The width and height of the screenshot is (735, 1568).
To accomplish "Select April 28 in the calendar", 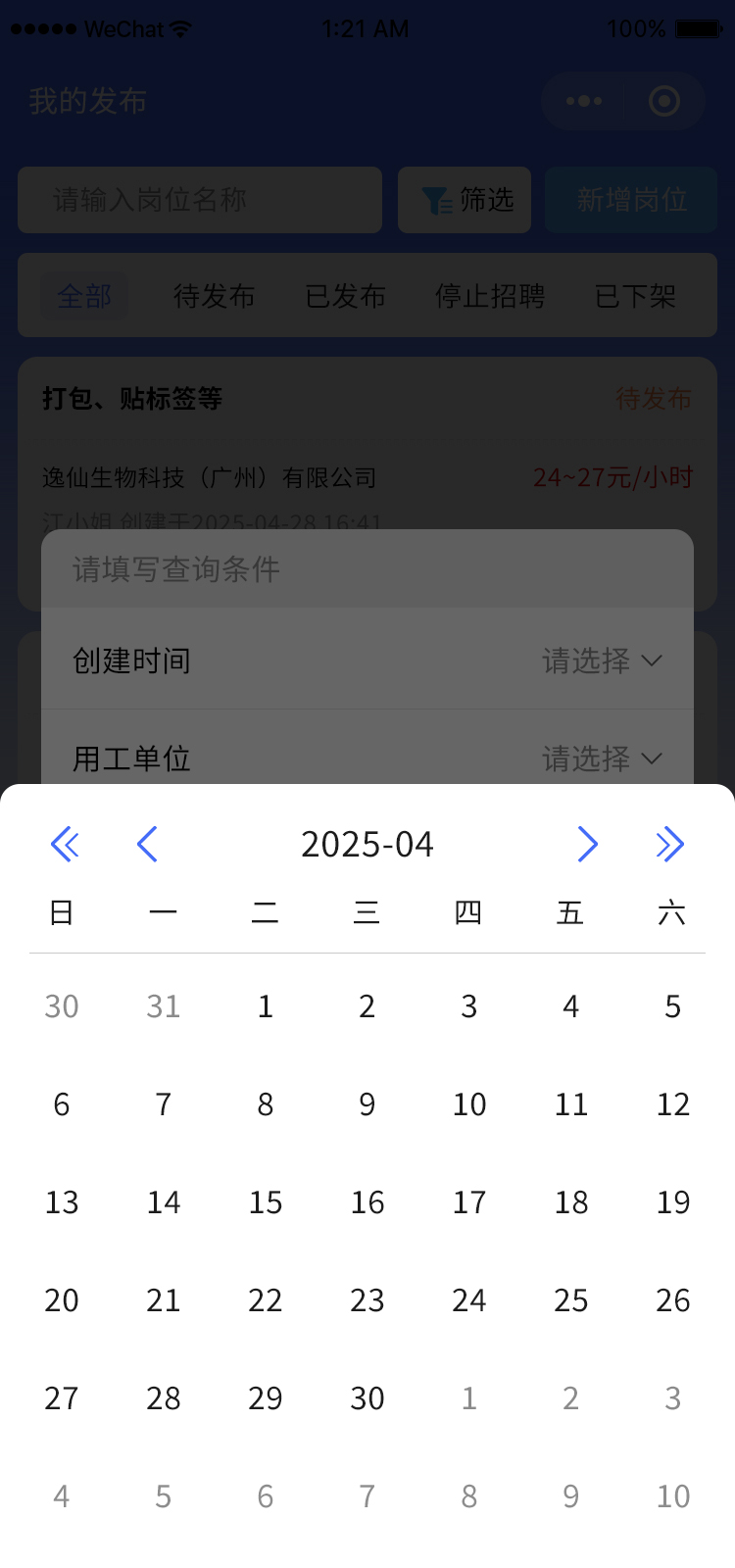I will coord(164,1398).
